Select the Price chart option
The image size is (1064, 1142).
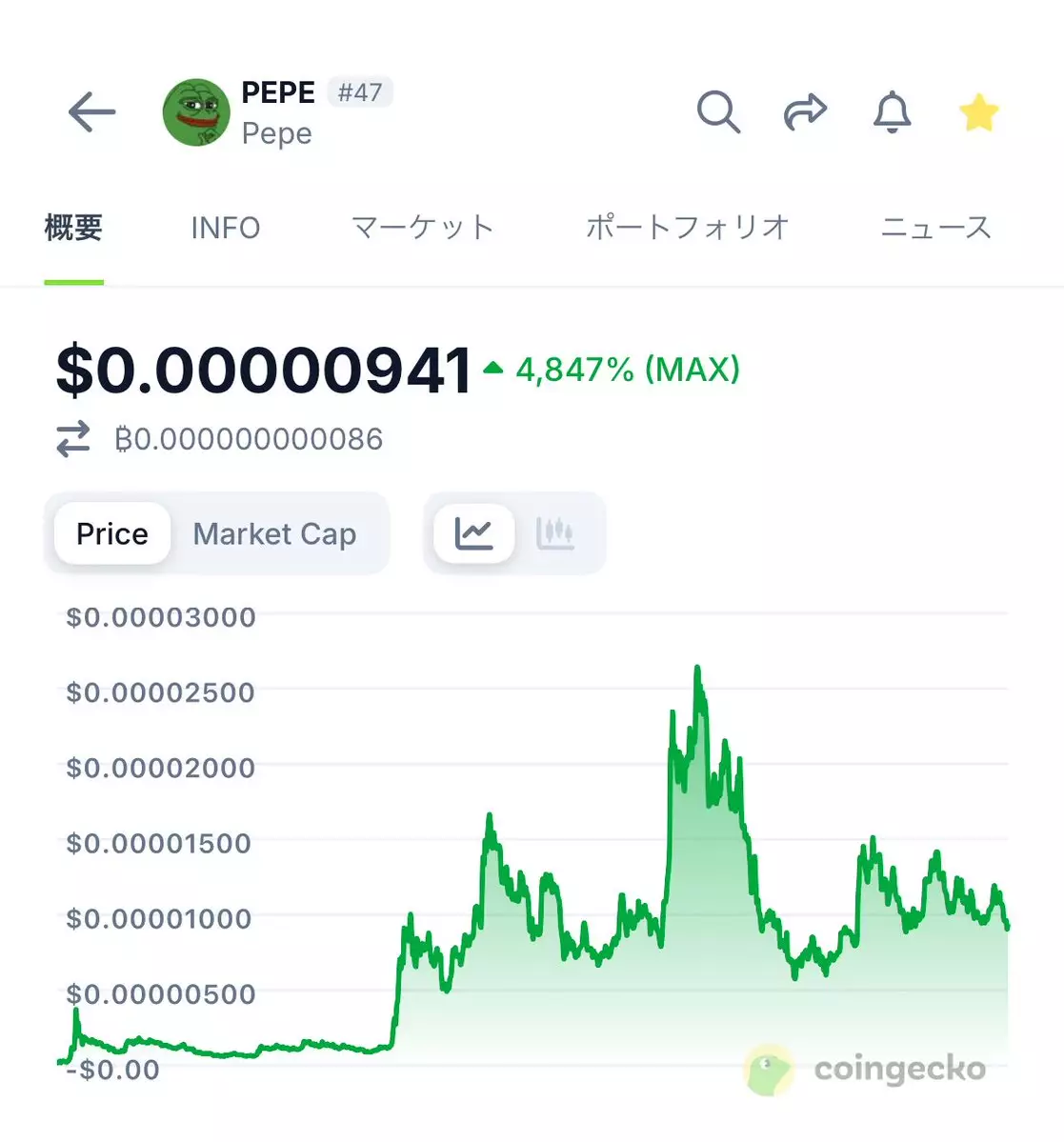pyautogui.click(x=112, y=533)
